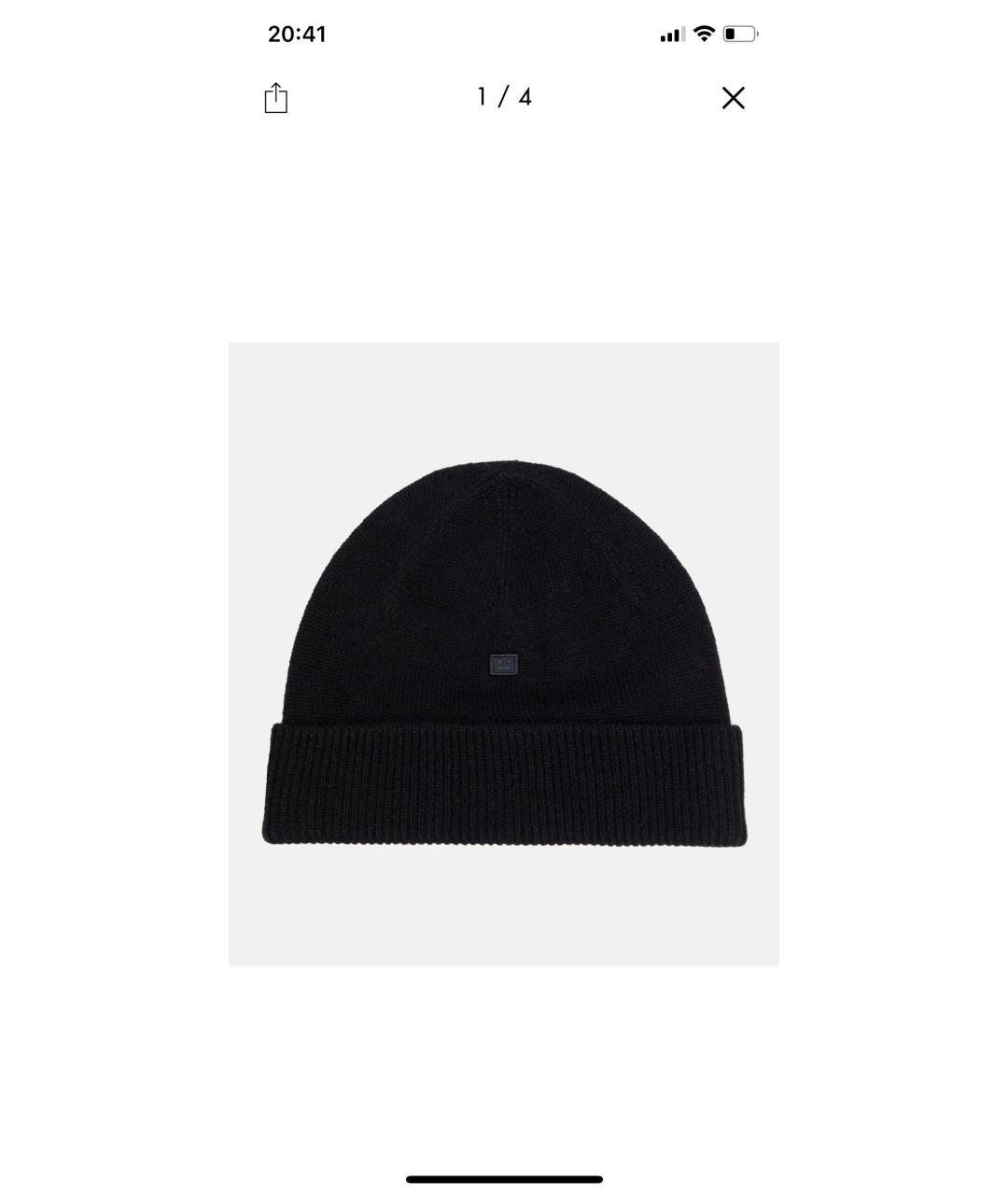Tap the 1 / 4 image counter
The height and width of the screenshot is (1195, 1008).
504,96
